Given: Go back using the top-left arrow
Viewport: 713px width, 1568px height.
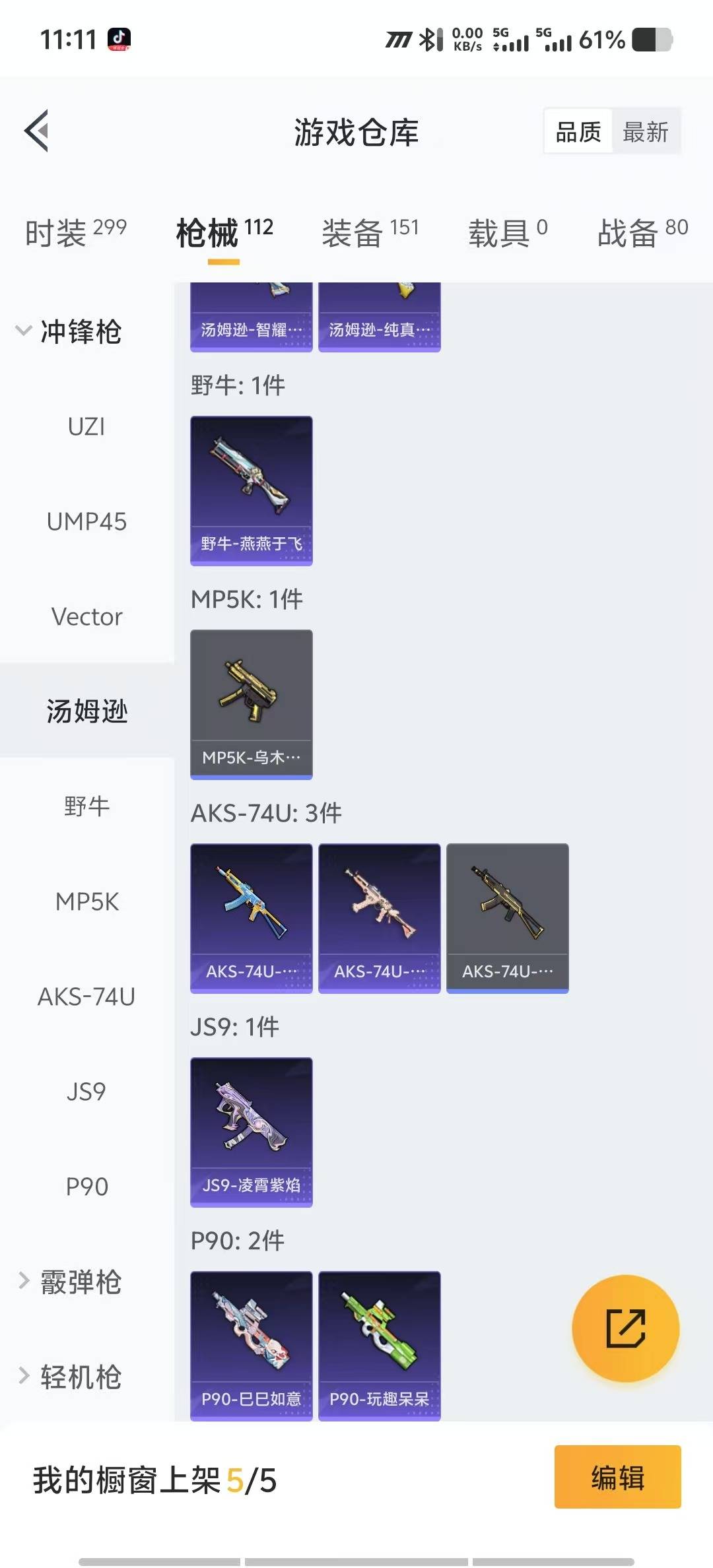Looking at the screenshot, I should (x=37, y=131).
